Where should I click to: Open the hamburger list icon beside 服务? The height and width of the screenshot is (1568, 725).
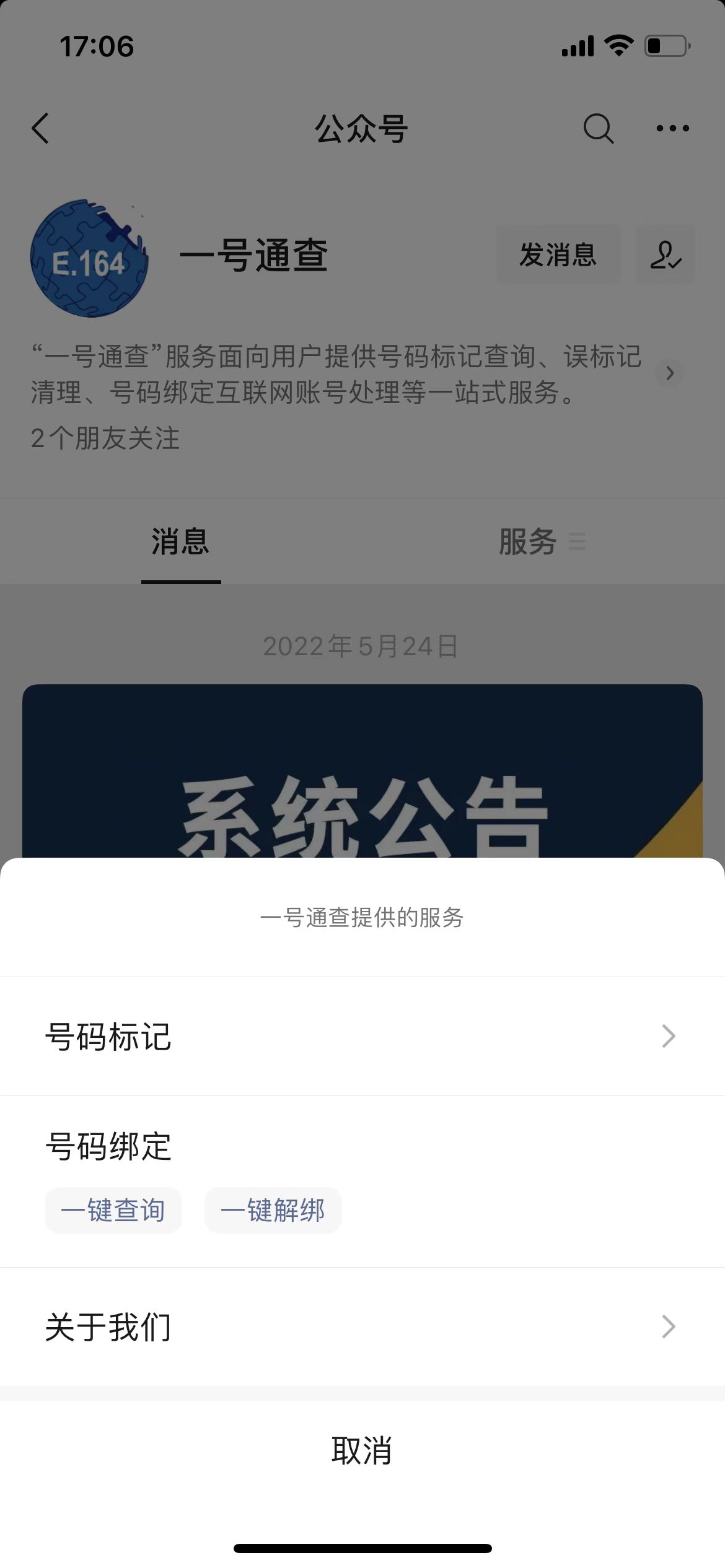(x=578, y=541)
